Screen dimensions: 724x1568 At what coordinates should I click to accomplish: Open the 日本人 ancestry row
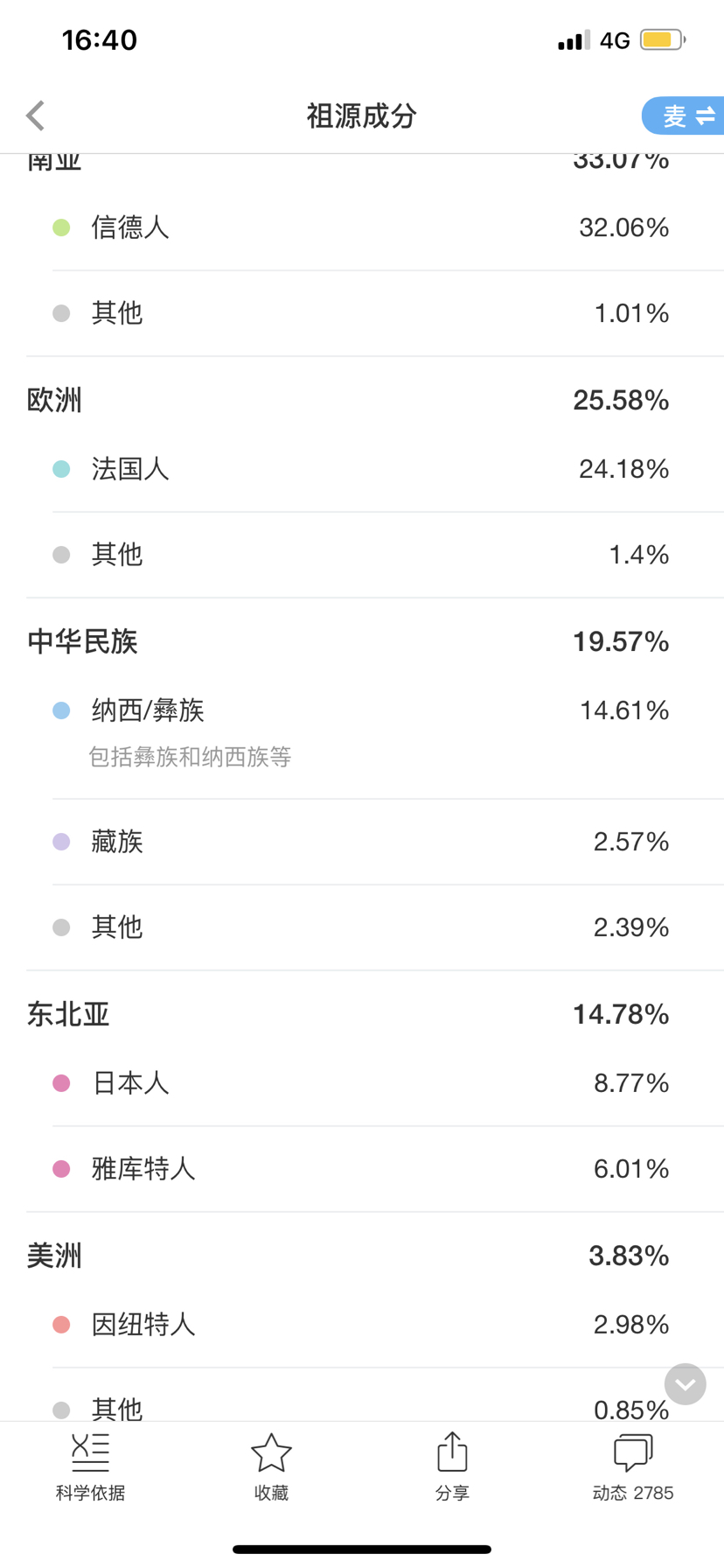coord(362,1083)
